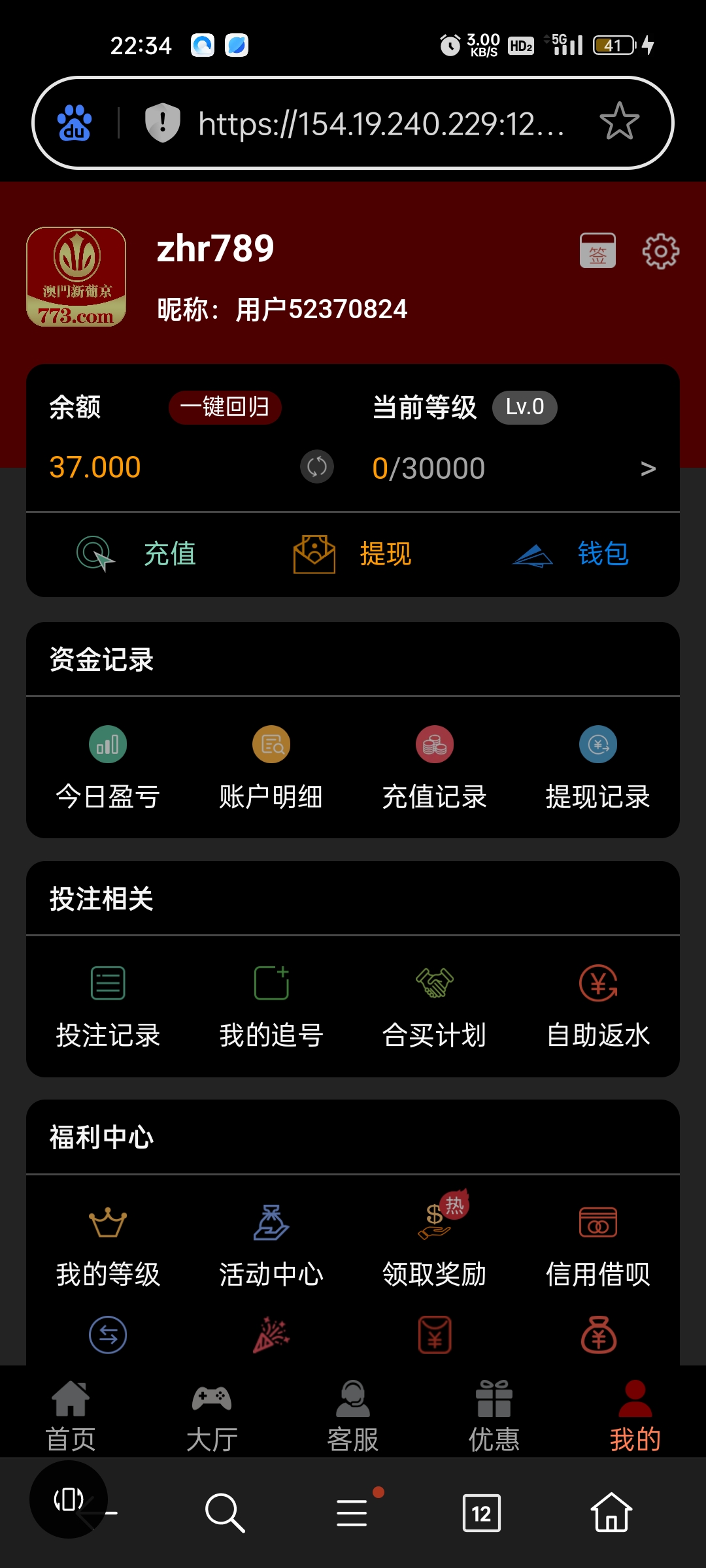Open 自助返水 self-service rebate

tap(598, 1007)
